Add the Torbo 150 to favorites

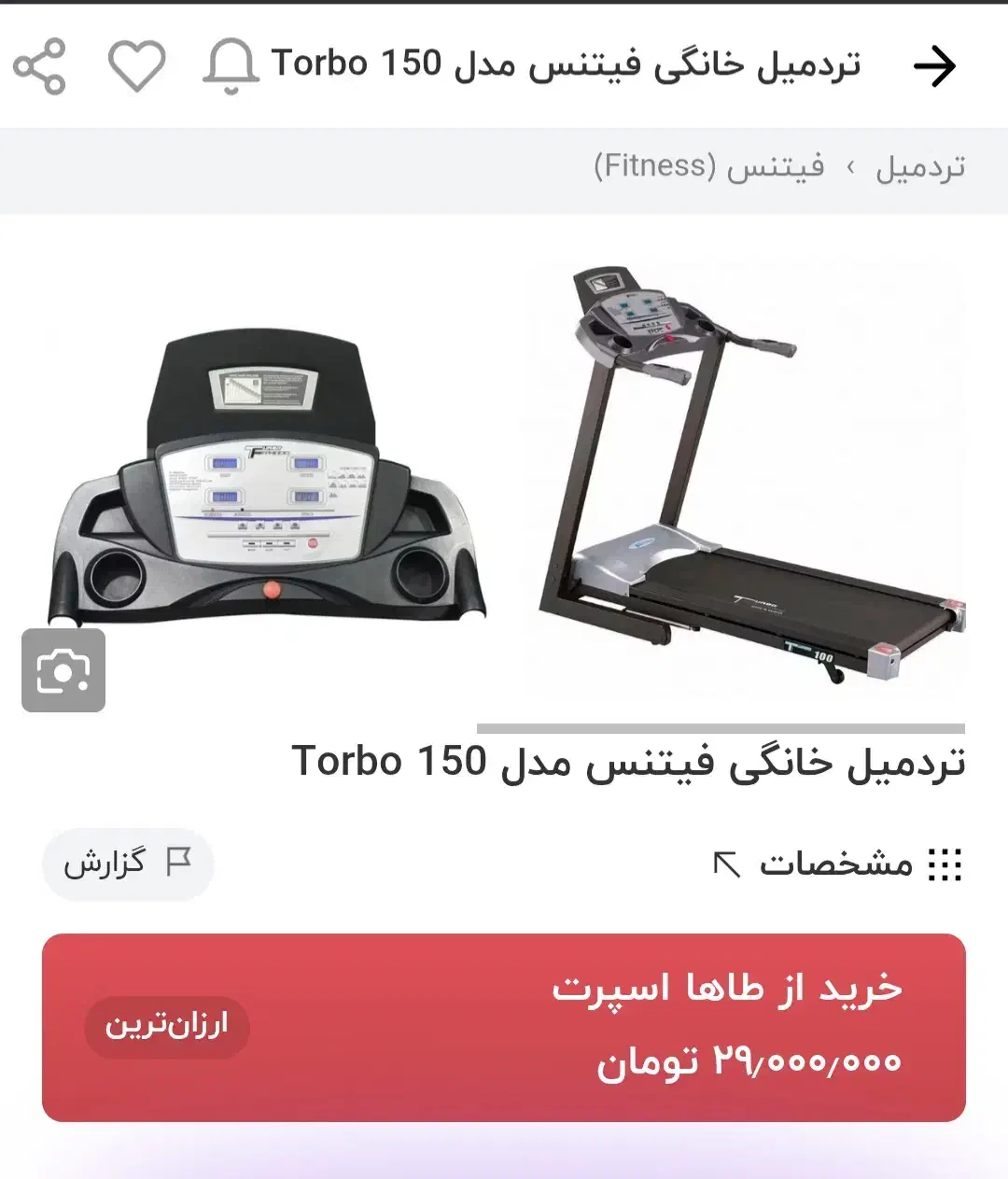pos(136,66)
